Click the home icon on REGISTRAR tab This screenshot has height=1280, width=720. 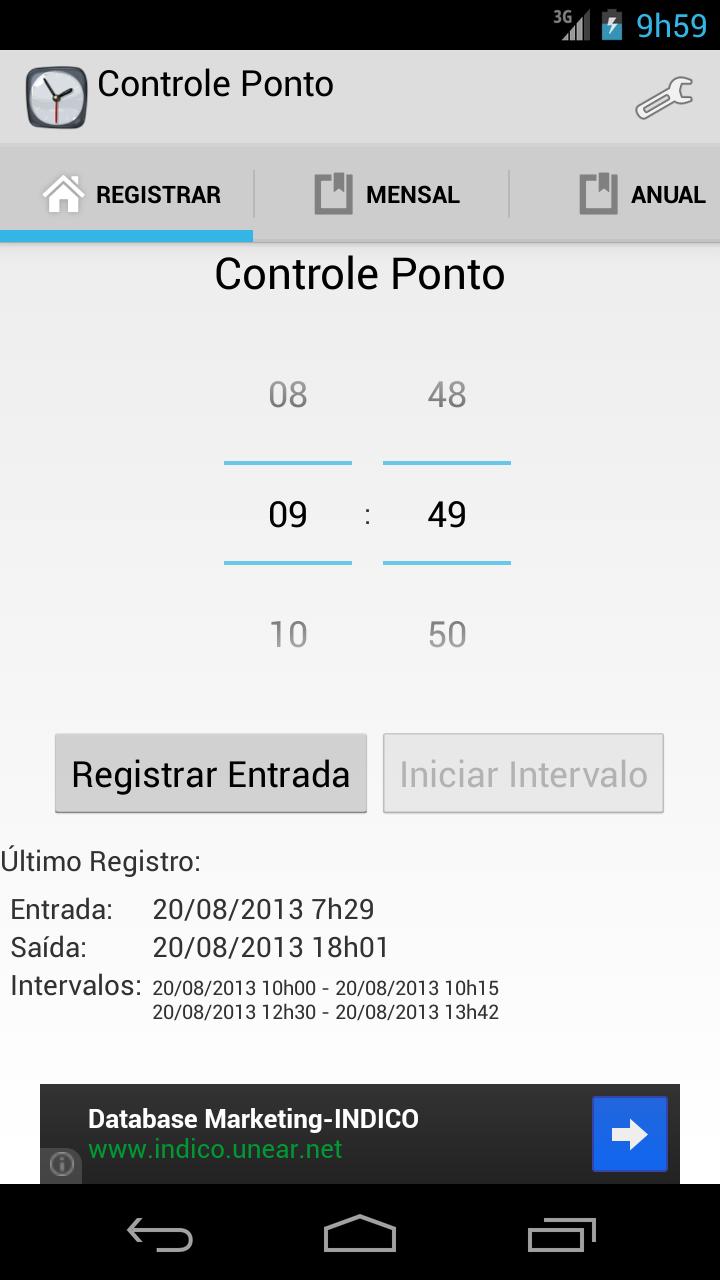point(65,192)
